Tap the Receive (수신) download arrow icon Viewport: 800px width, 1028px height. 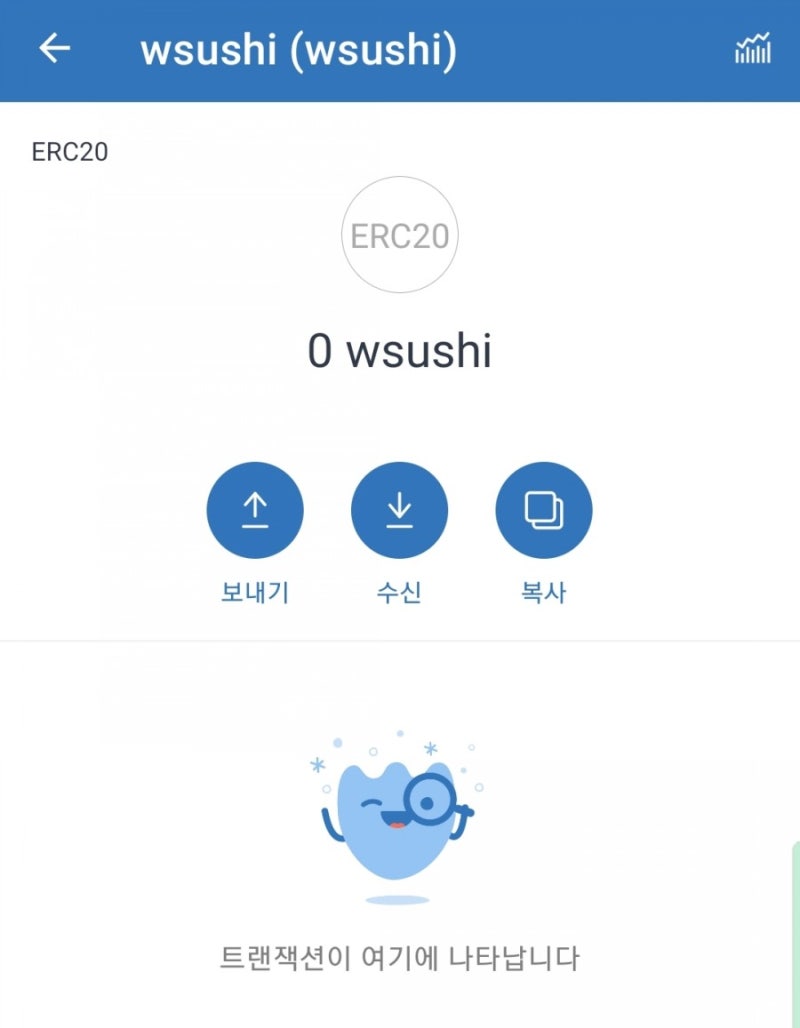click(x=400, y=509)
